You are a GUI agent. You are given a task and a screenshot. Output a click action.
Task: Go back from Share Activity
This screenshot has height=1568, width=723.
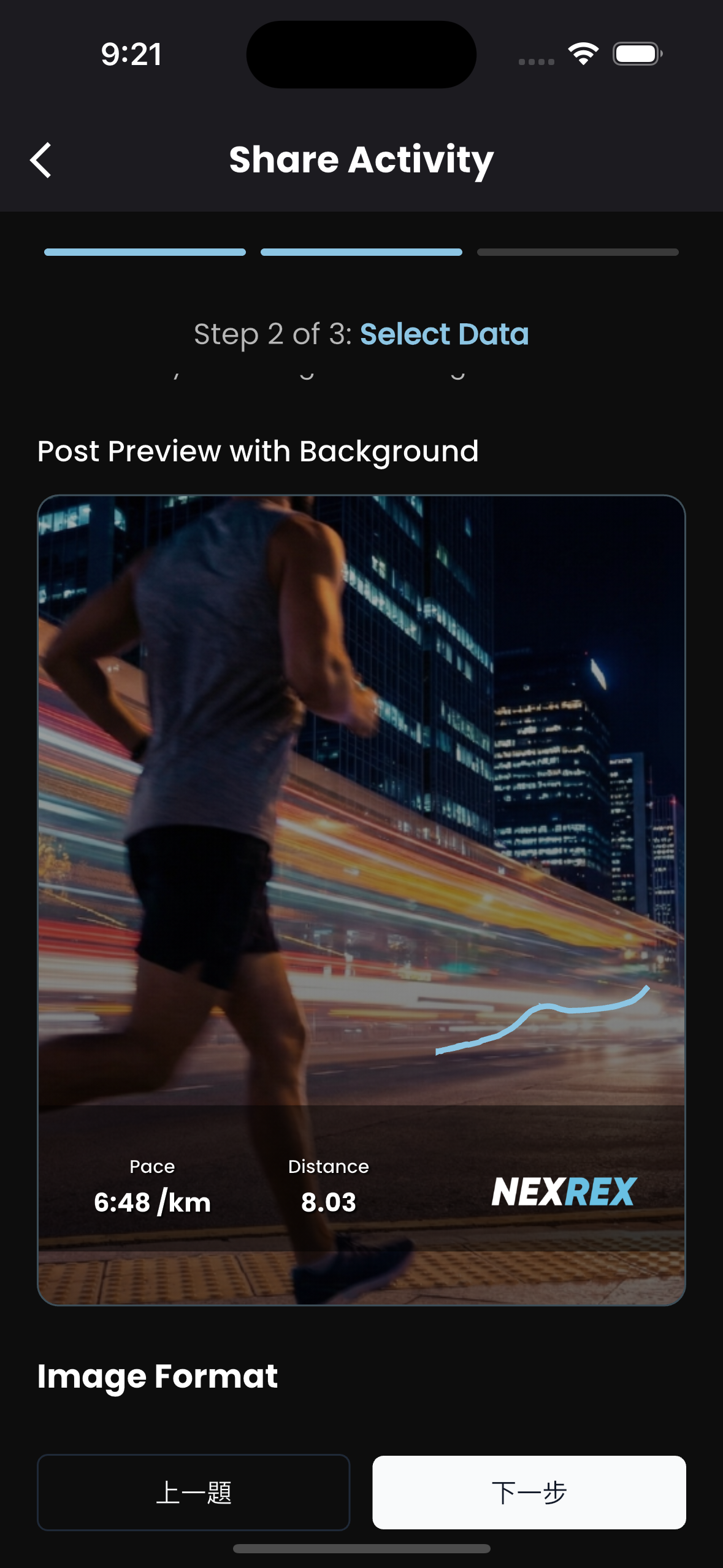pyautogui.click(x=41, y=161)
